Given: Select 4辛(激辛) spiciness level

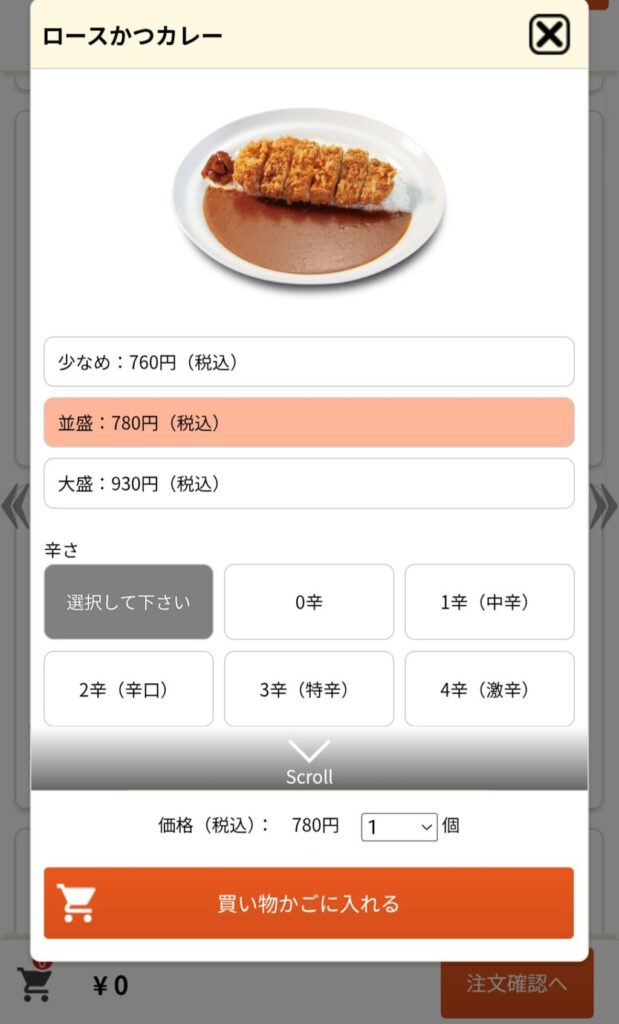Looking at the screenshot, I should coord(490,689).
